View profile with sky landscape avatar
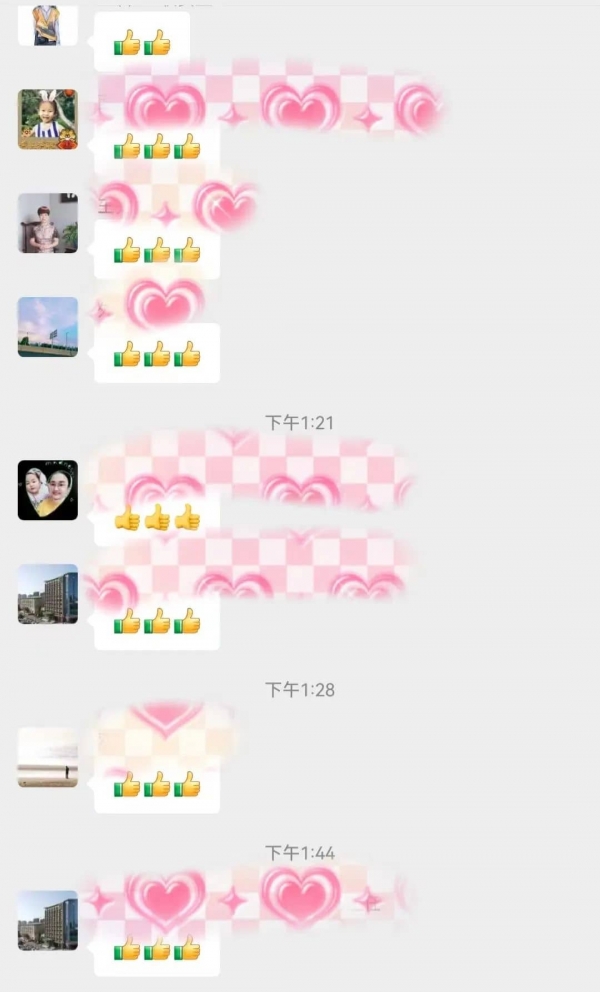Viewport: 600px width, 992px height. click(x=47, y=327)
